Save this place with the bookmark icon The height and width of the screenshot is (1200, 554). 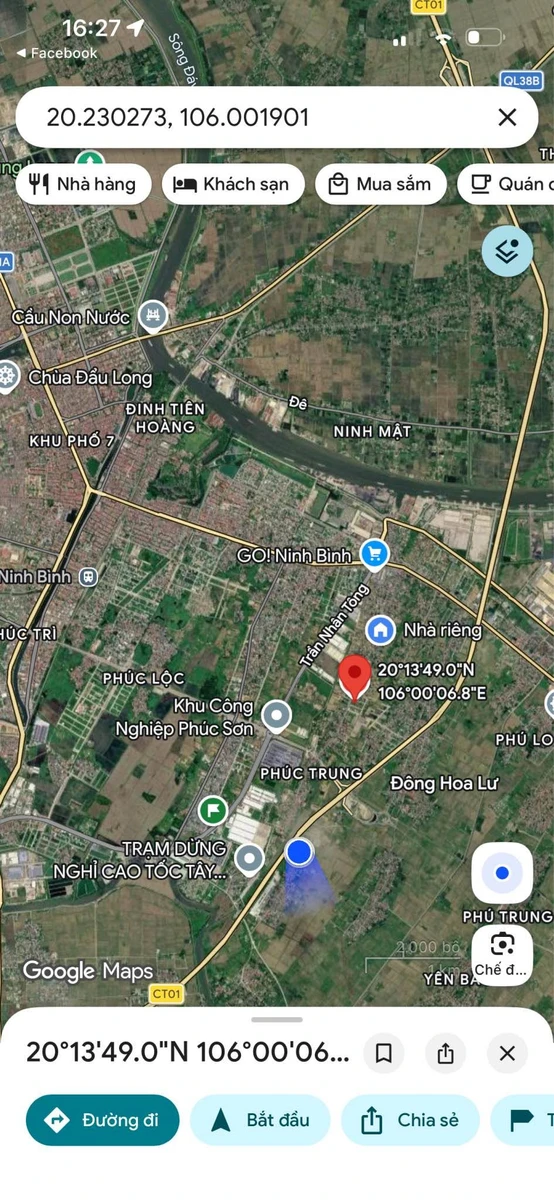pos(383,1053)
